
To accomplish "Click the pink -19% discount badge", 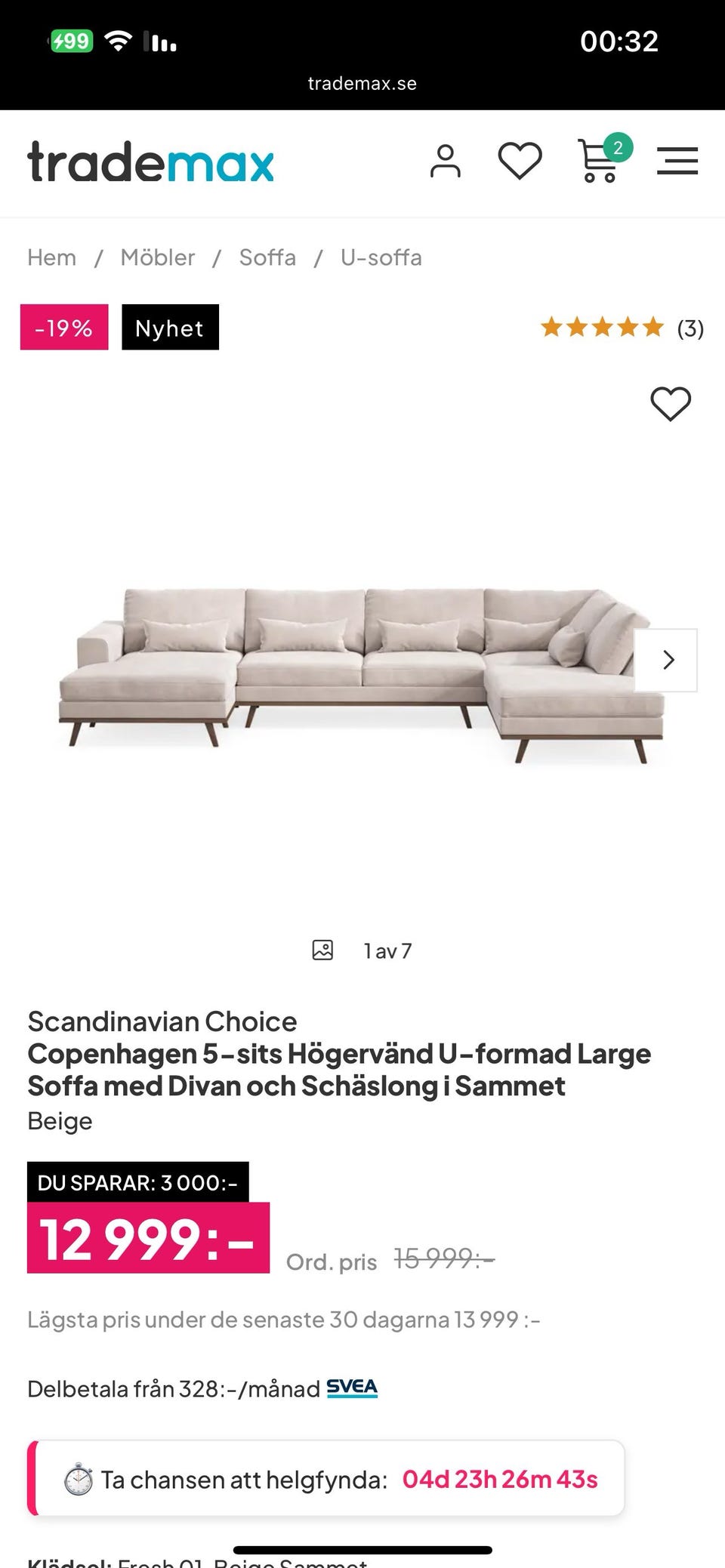I will pyautogui.click(x=63, y=328).
